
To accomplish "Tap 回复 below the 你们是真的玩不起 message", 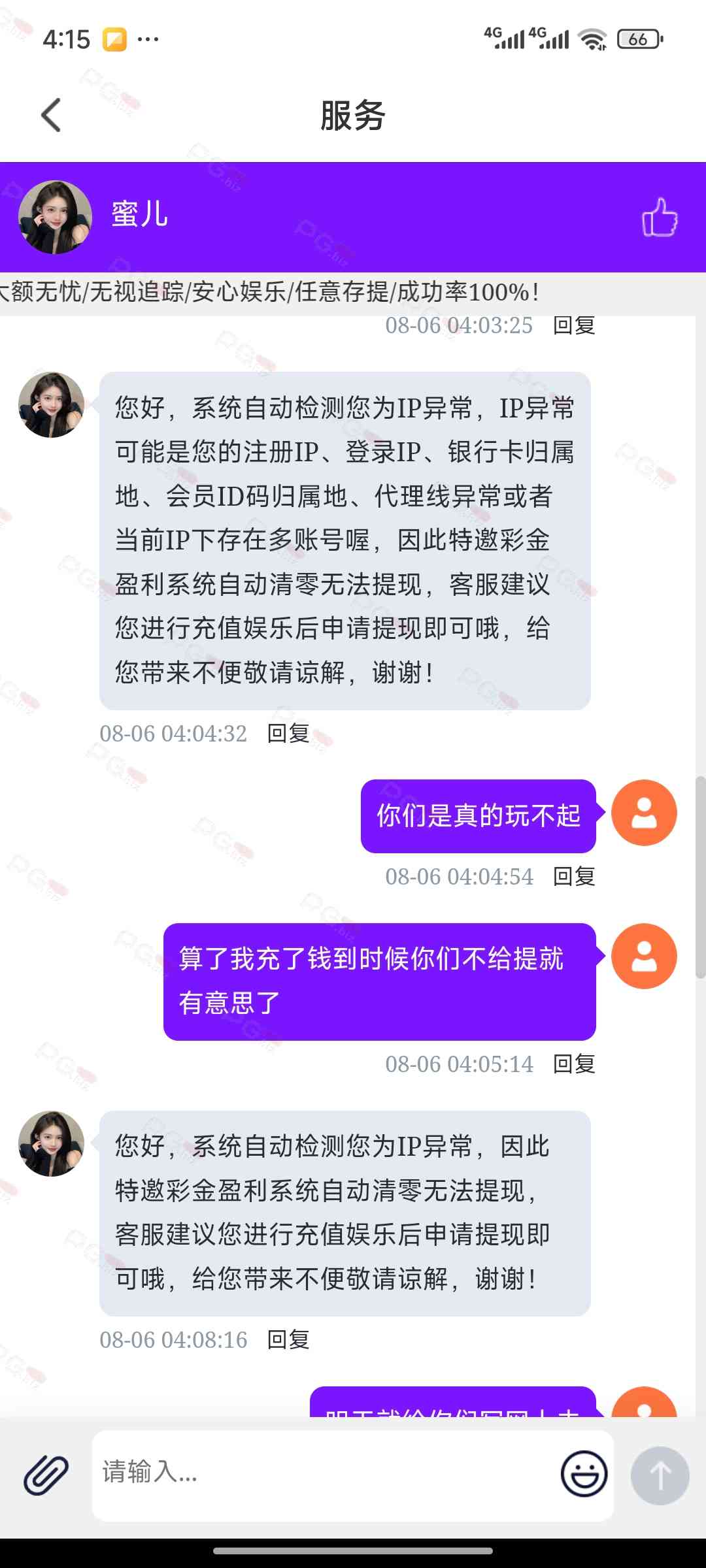I will pyautogui.click(x=574, y=877).
